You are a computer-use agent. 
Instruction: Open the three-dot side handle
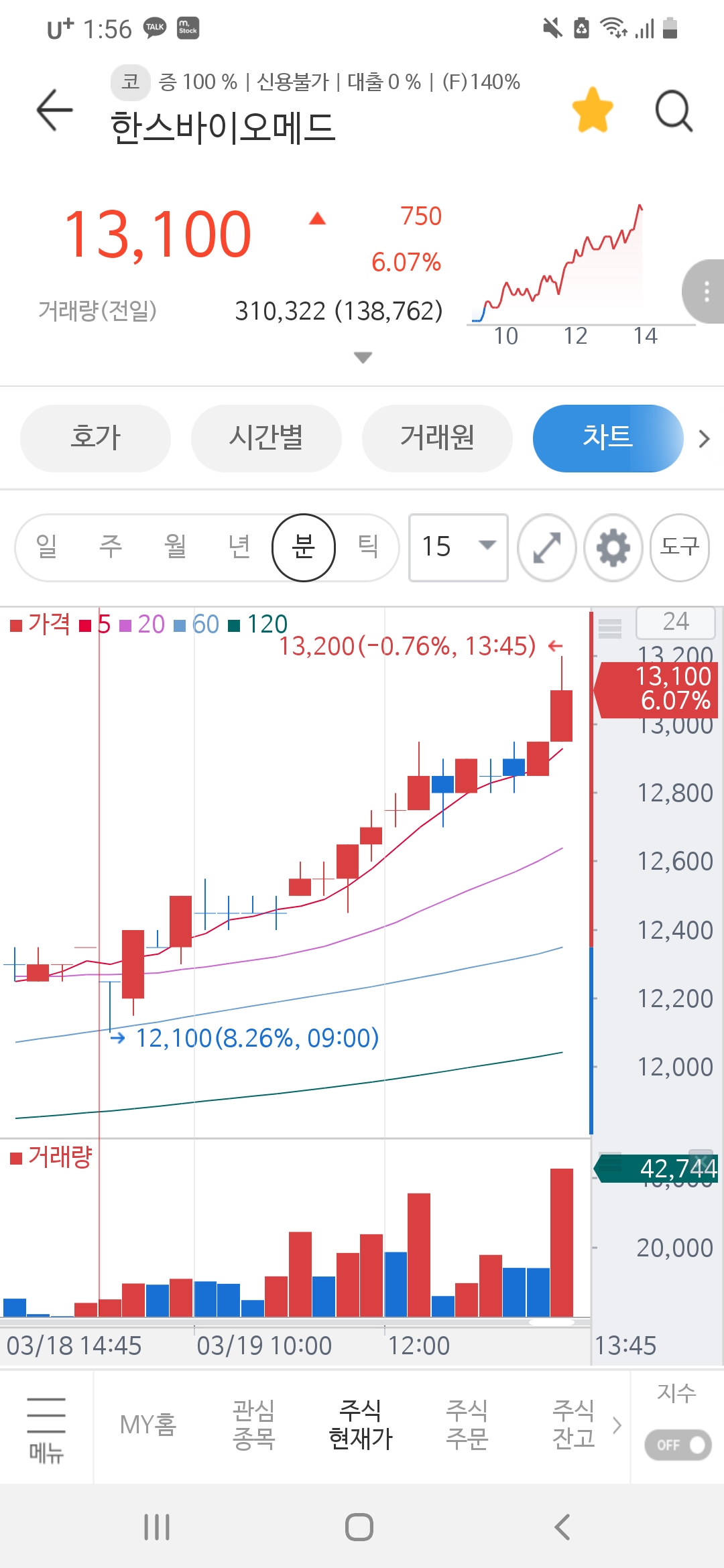(x=705, y=291)
